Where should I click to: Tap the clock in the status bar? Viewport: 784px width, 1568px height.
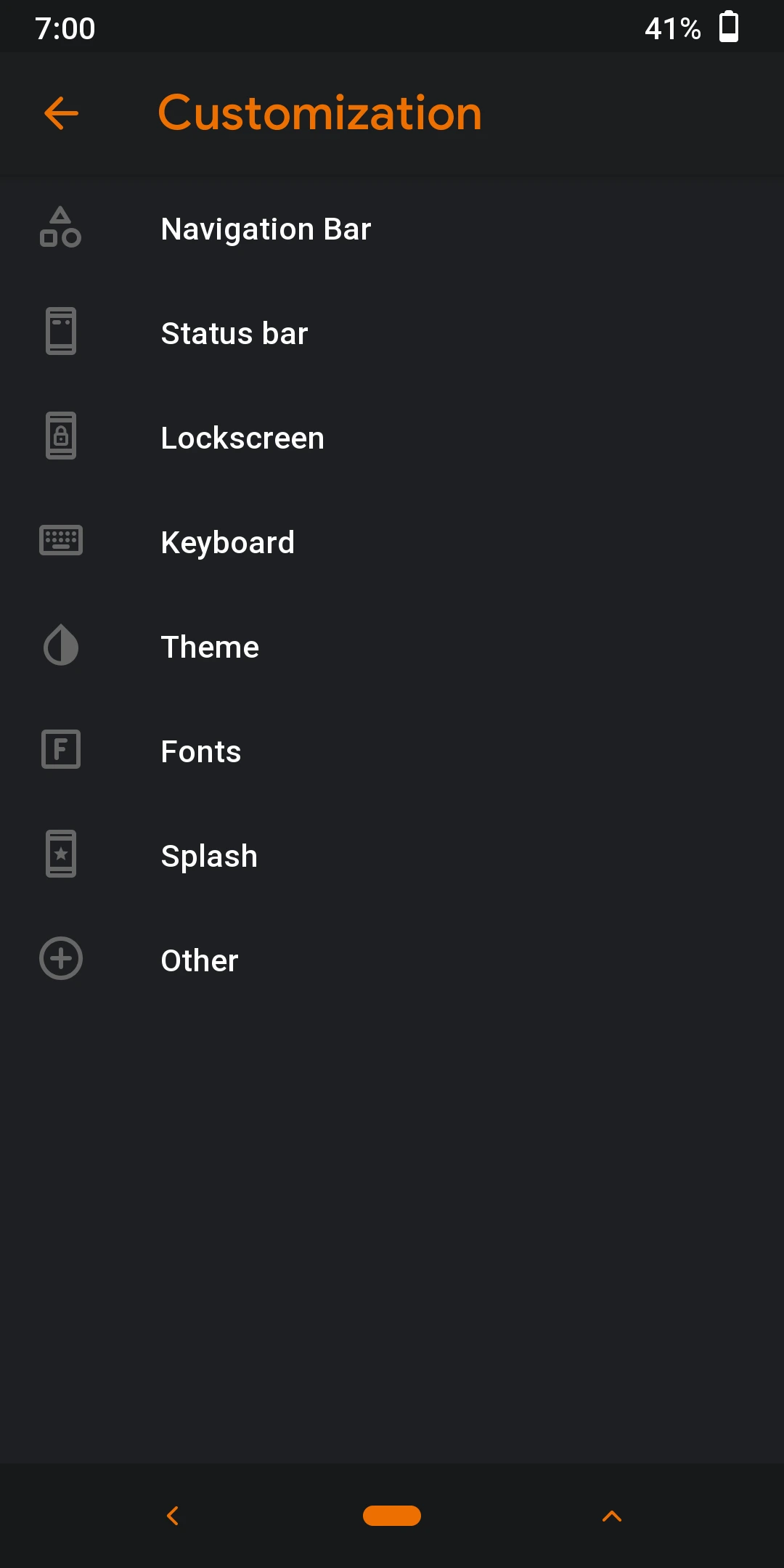click(65, 27)
